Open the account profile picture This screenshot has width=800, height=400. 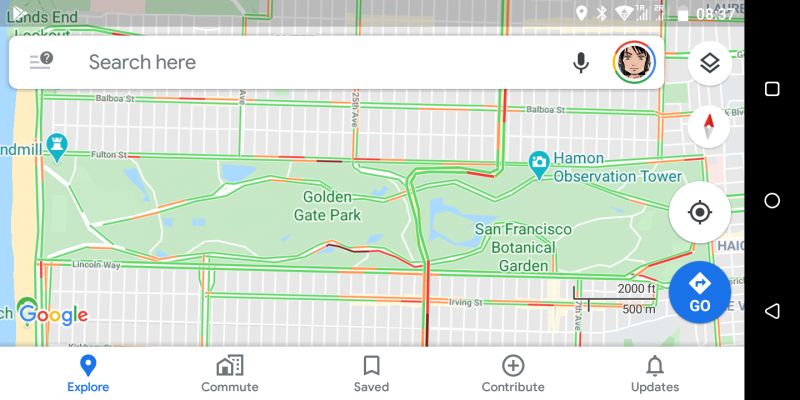633,62
